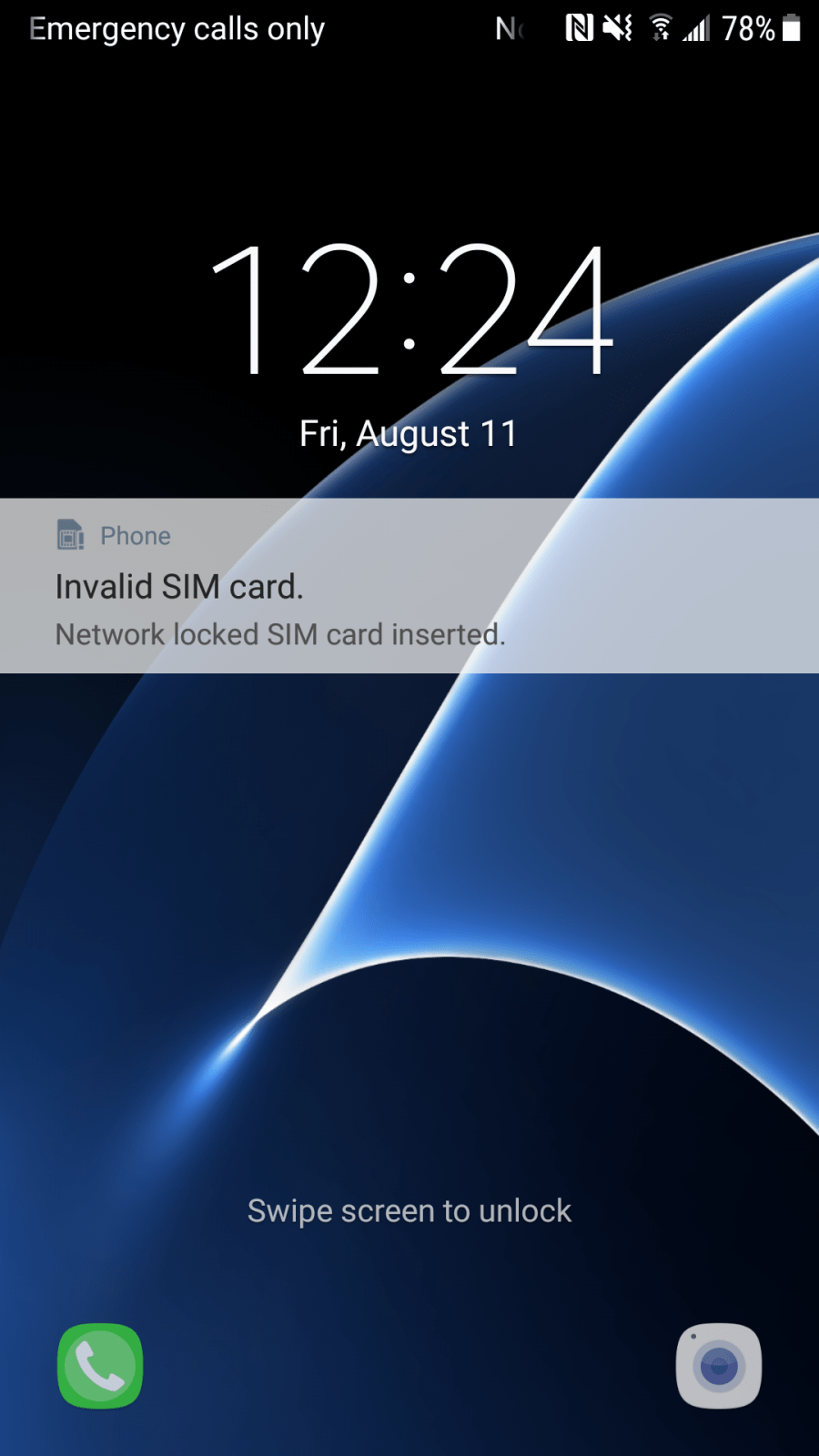The height and width of the screenshot is (1456, 819).
Task: Tap the green phone shortcut icon
Action: click(x=100, y=1365)
